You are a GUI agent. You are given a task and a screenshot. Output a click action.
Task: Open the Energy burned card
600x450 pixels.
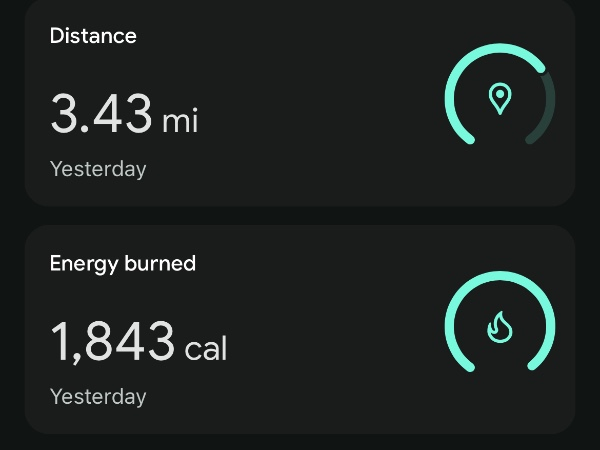tap(300, 329)
